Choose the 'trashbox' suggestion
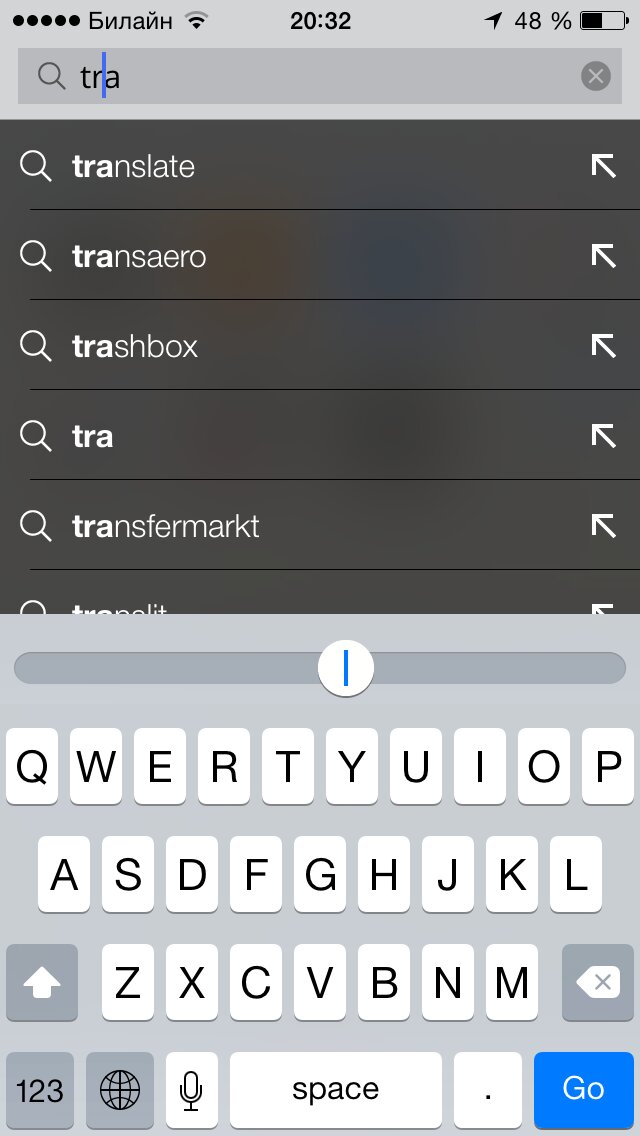Viewport: 640px width, 1136px height. 135,346
